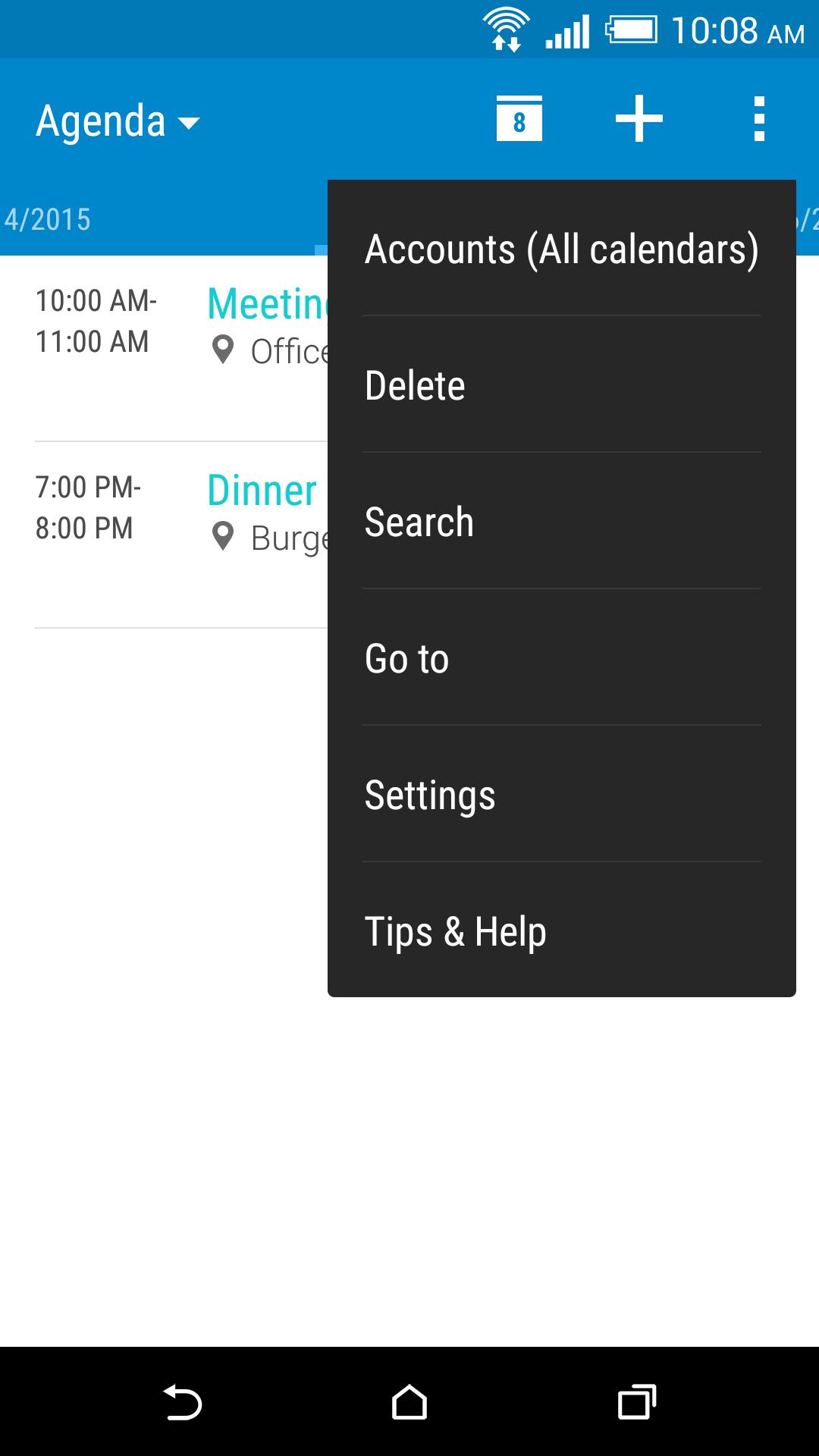The image size is (819, 1456).
Task: Open the 10:00 AM Meeting event
Action: [x=182, y=349]
